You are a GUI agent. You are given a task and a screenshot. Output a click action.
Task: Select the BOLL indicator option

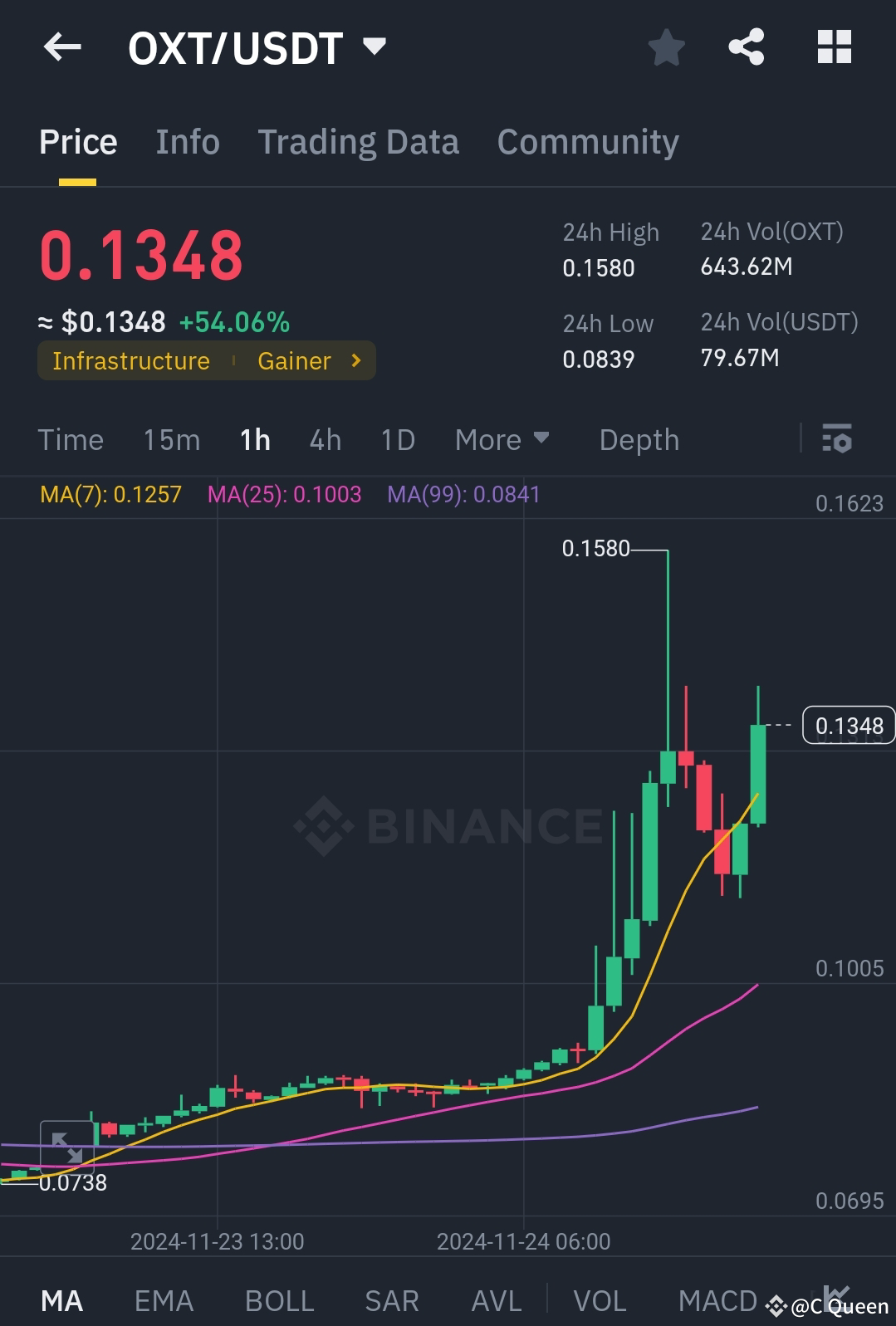point(279,1300)
